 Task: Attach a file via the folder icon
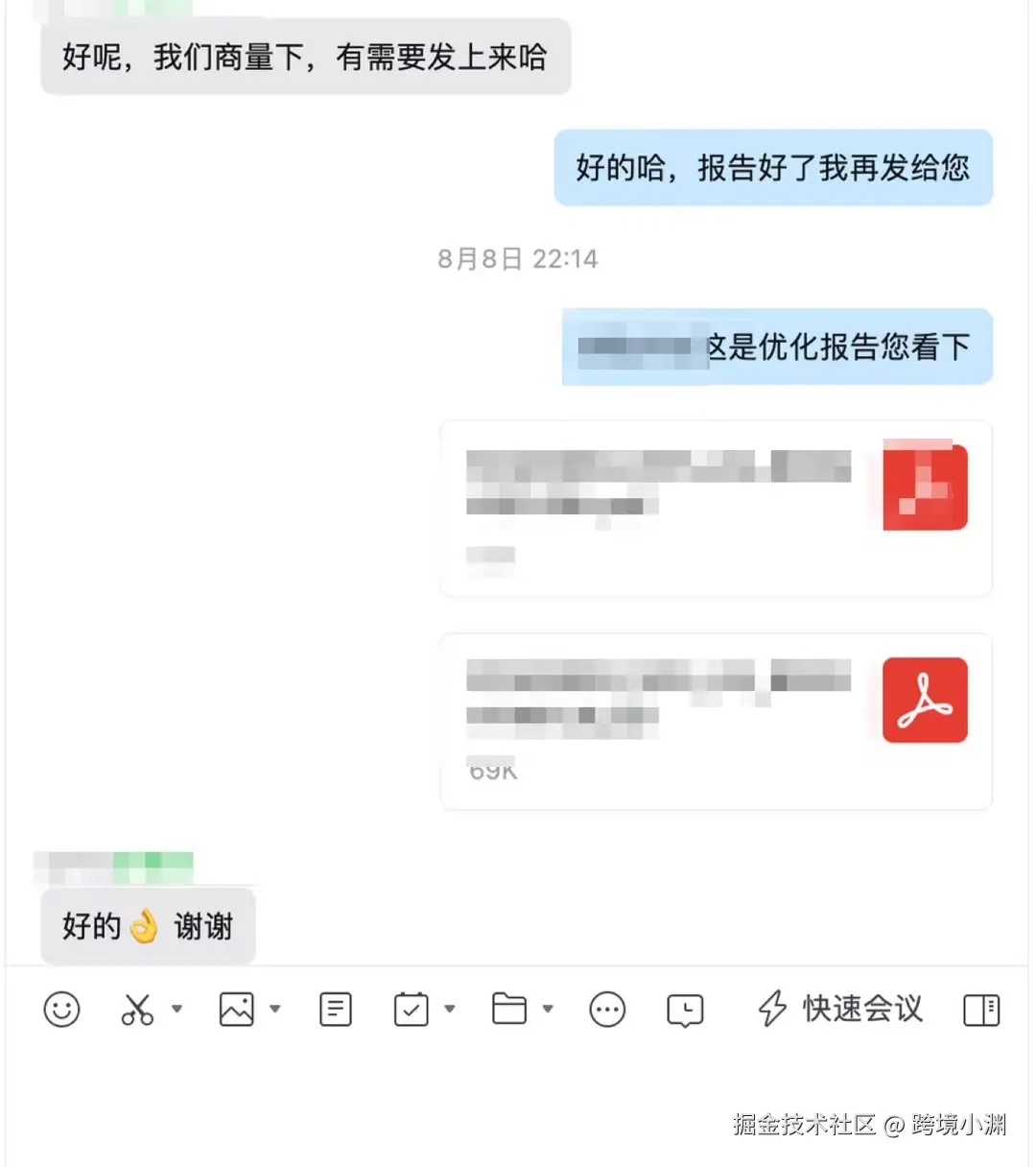(x=509, y=1009)
